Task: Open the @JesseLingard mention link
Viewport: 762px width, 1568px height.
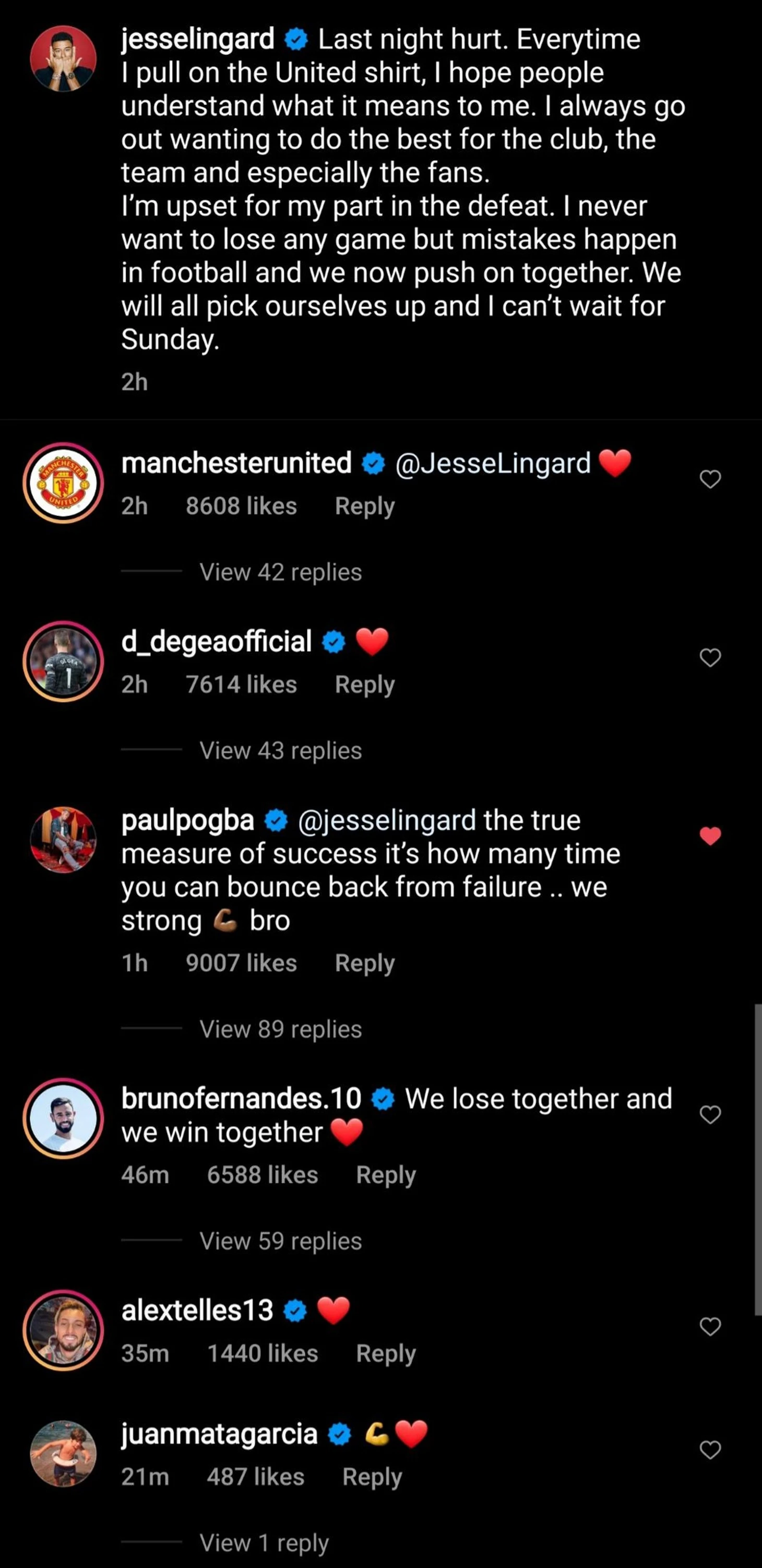Action: [x=493, y=464]
